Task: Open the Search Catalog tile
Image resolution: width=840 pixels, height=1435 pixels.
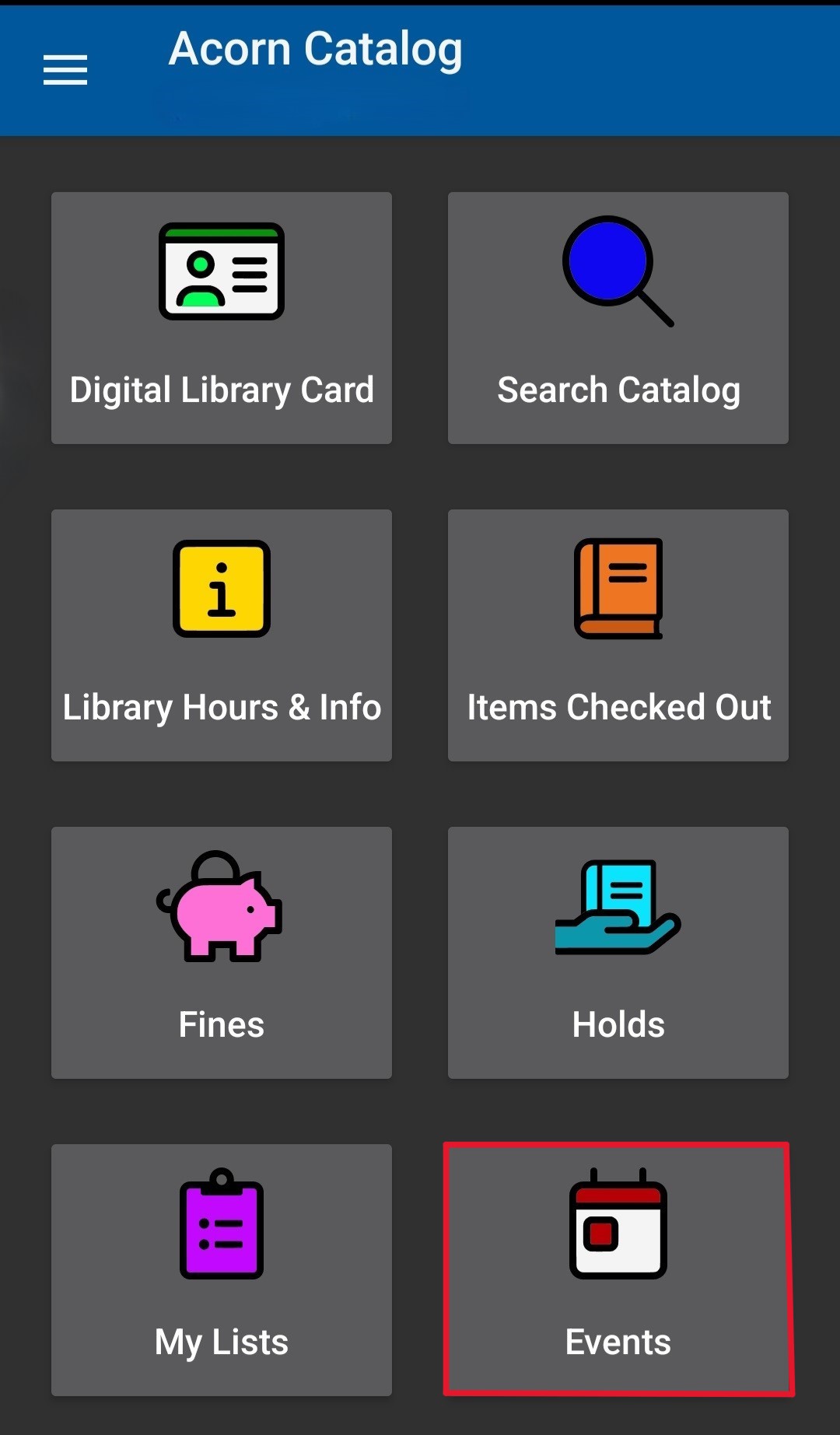Action: pyautogui.click(x=618, y=317)
